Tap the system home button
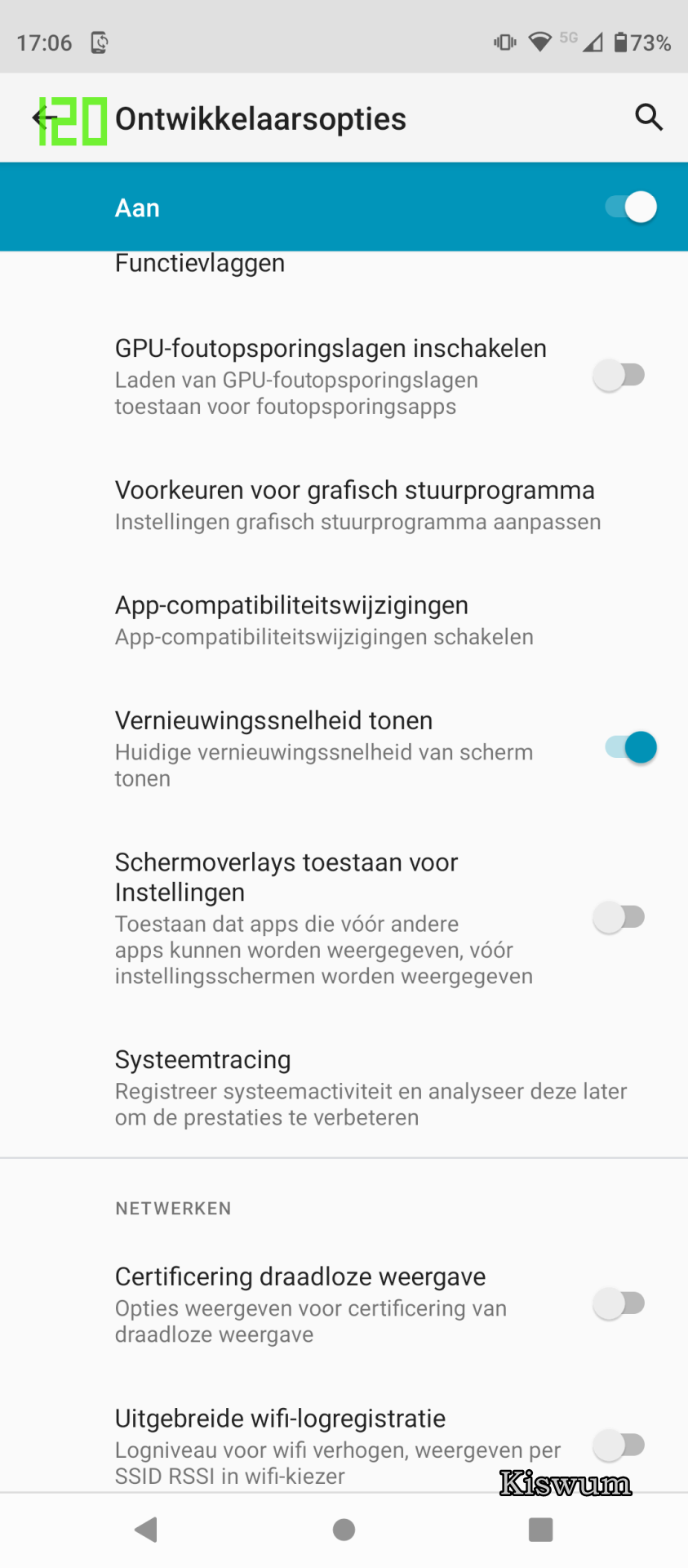The image size is (688, 1568). [344, 1530]
